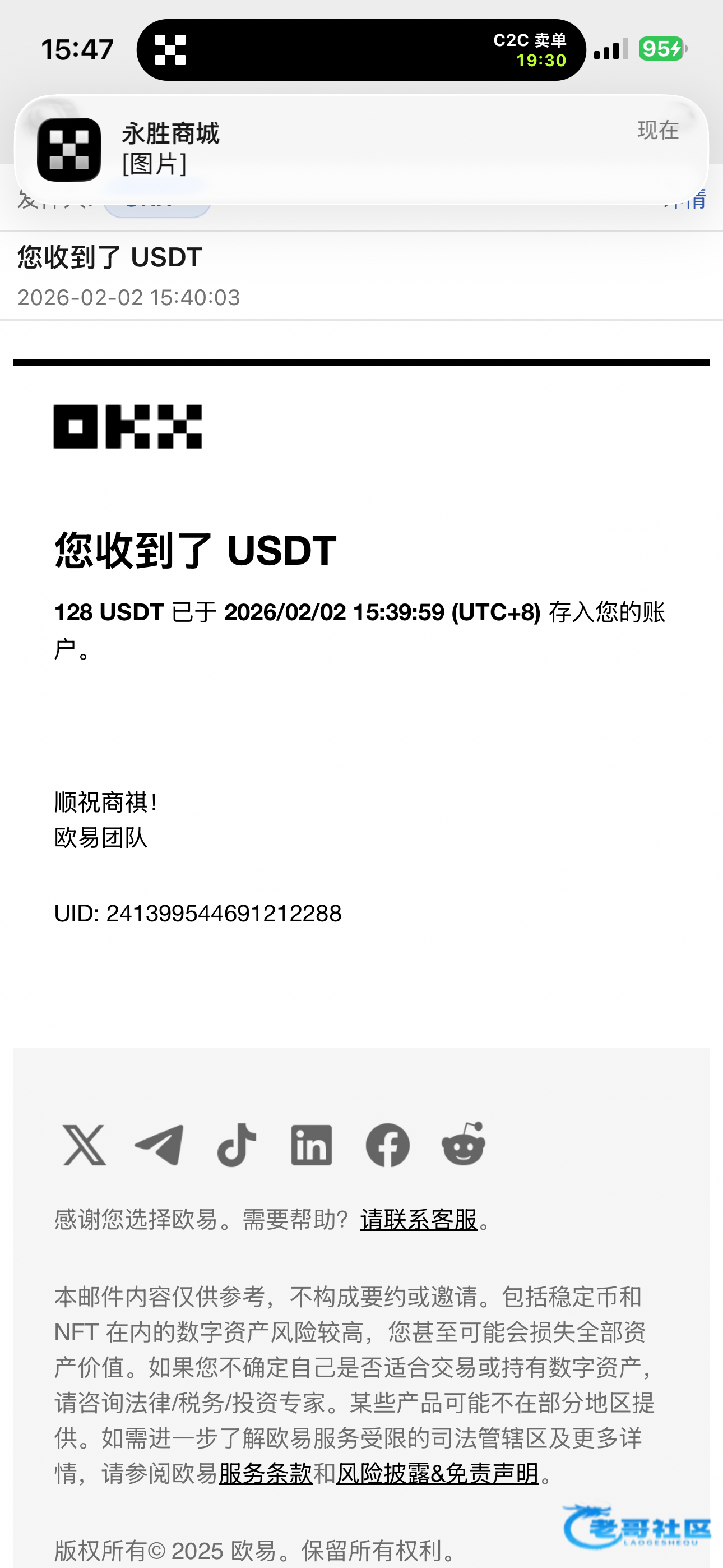Read the 风险披露&免责声明 link
This screenshot has width=723, height=1568.
(x=438, y=1474)
